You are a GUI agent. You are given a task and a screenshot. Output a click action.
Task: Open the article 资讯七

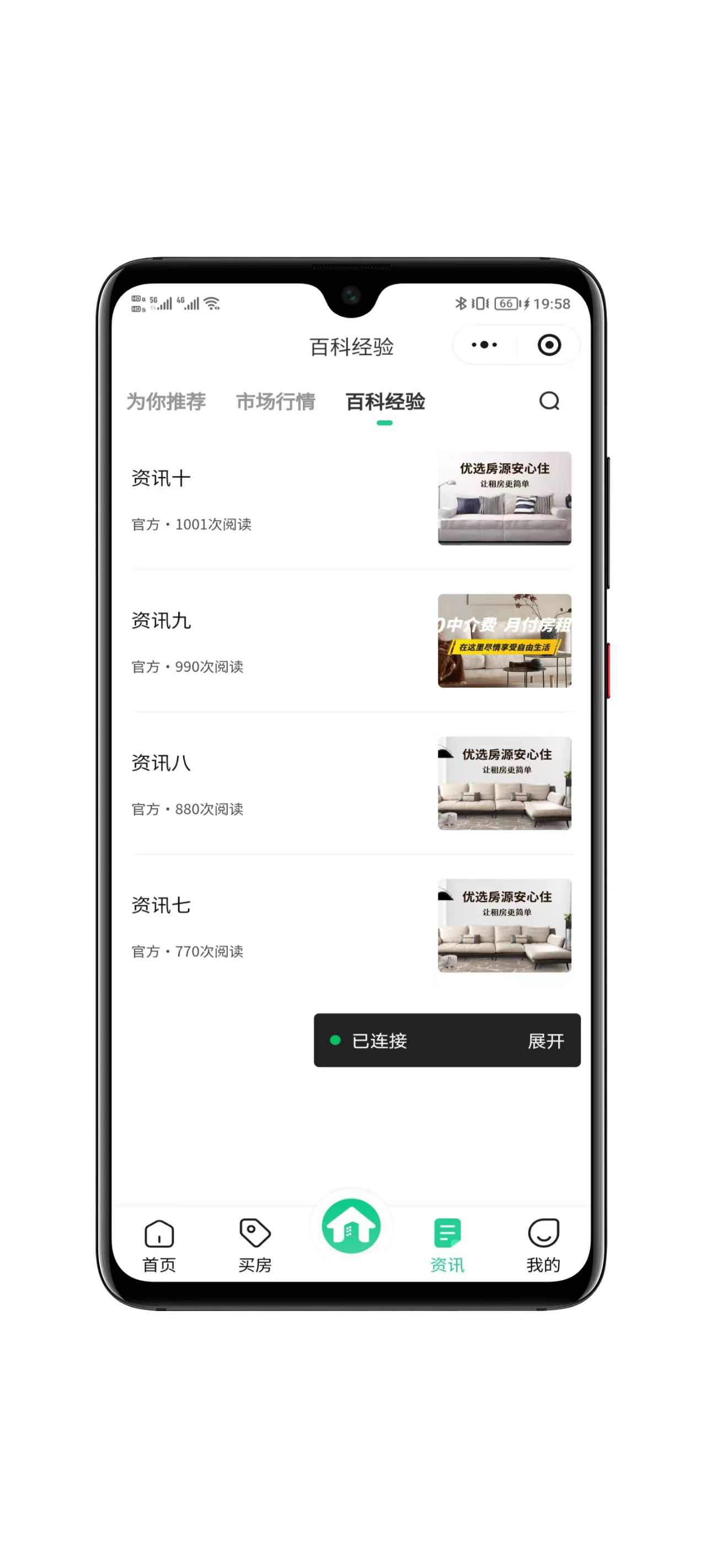tap(351, 925)
